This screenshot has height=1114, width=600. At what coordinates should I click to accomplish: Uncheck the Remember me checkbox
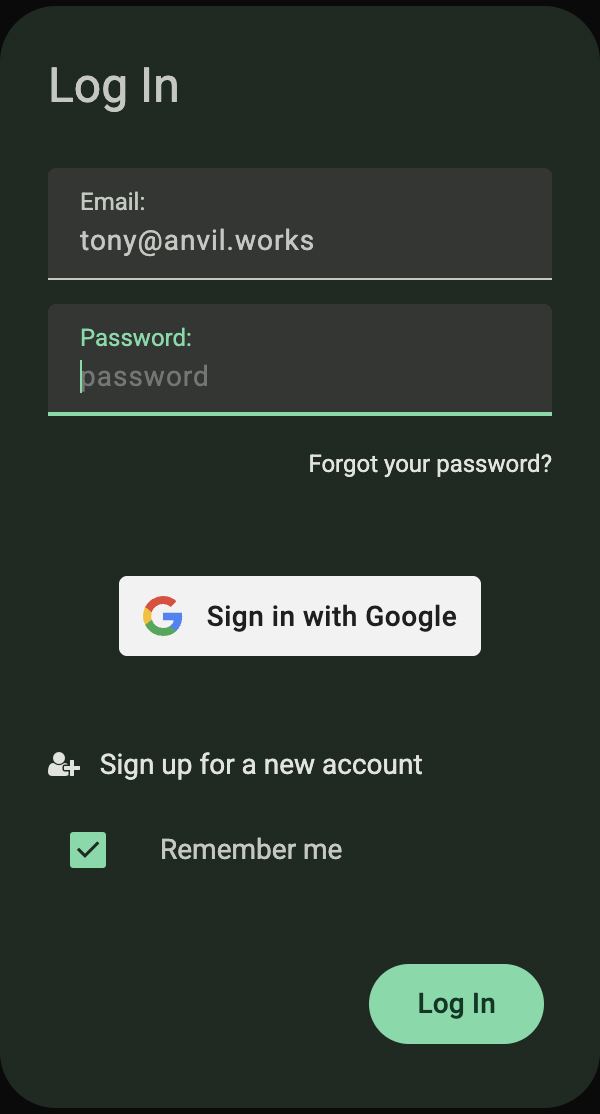pos(88,850)
